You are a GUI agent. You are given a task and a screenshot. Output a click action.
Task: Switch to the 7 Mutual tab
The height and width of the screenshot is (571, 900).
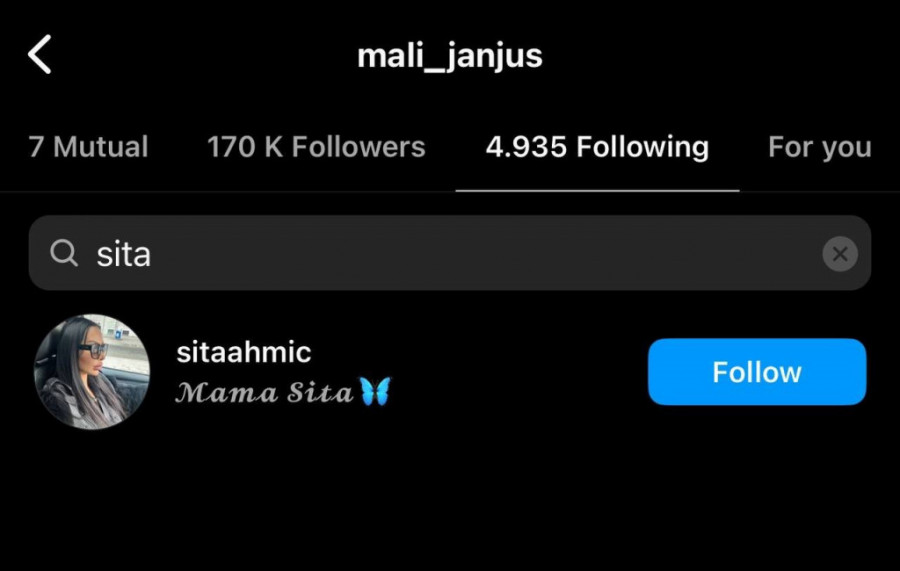click(88, 147)
